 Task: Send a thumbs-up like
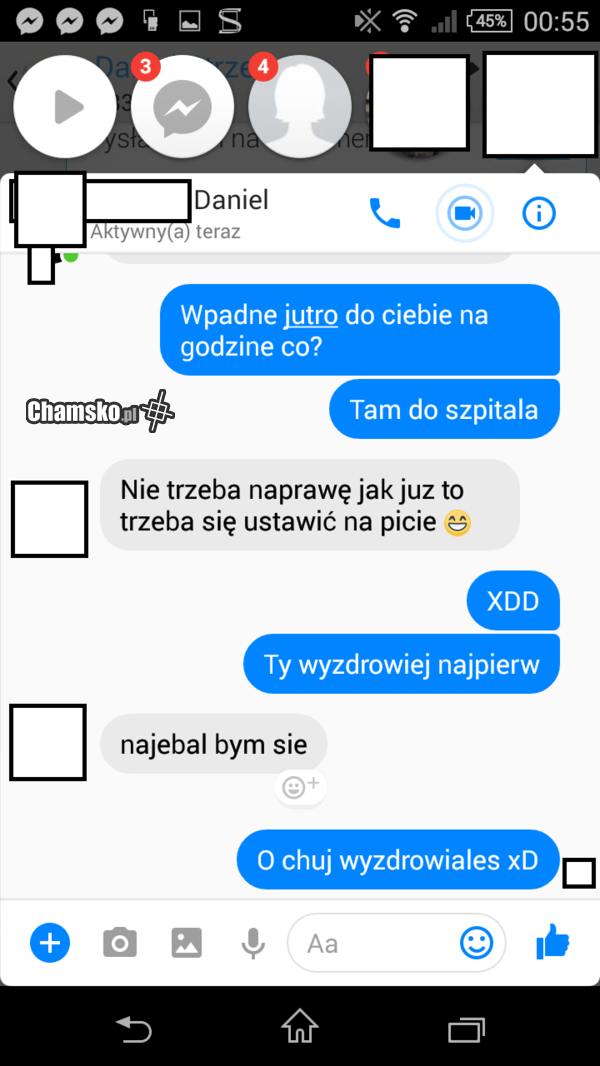click(x=552, y=942)
